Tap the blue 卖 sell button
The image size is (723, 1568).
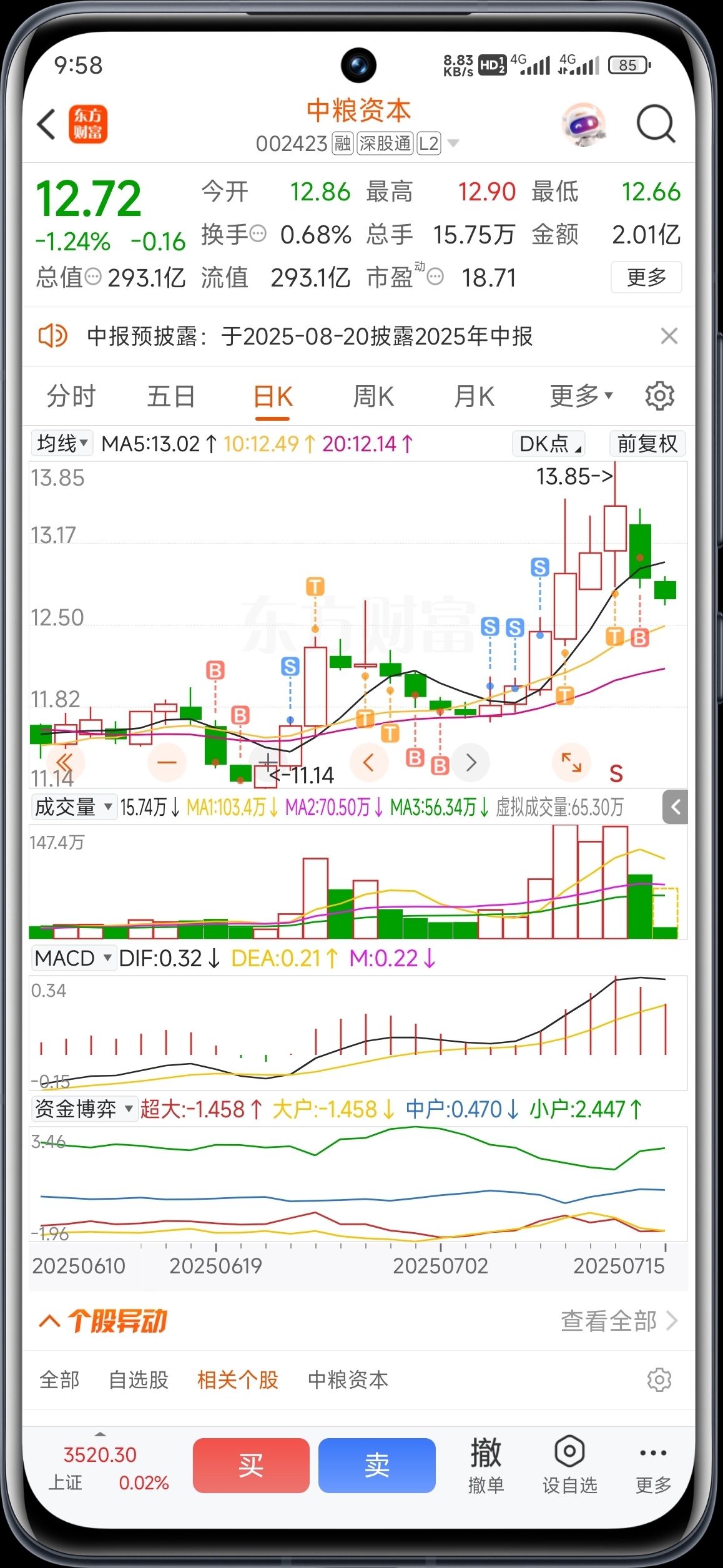(377, 1465)
